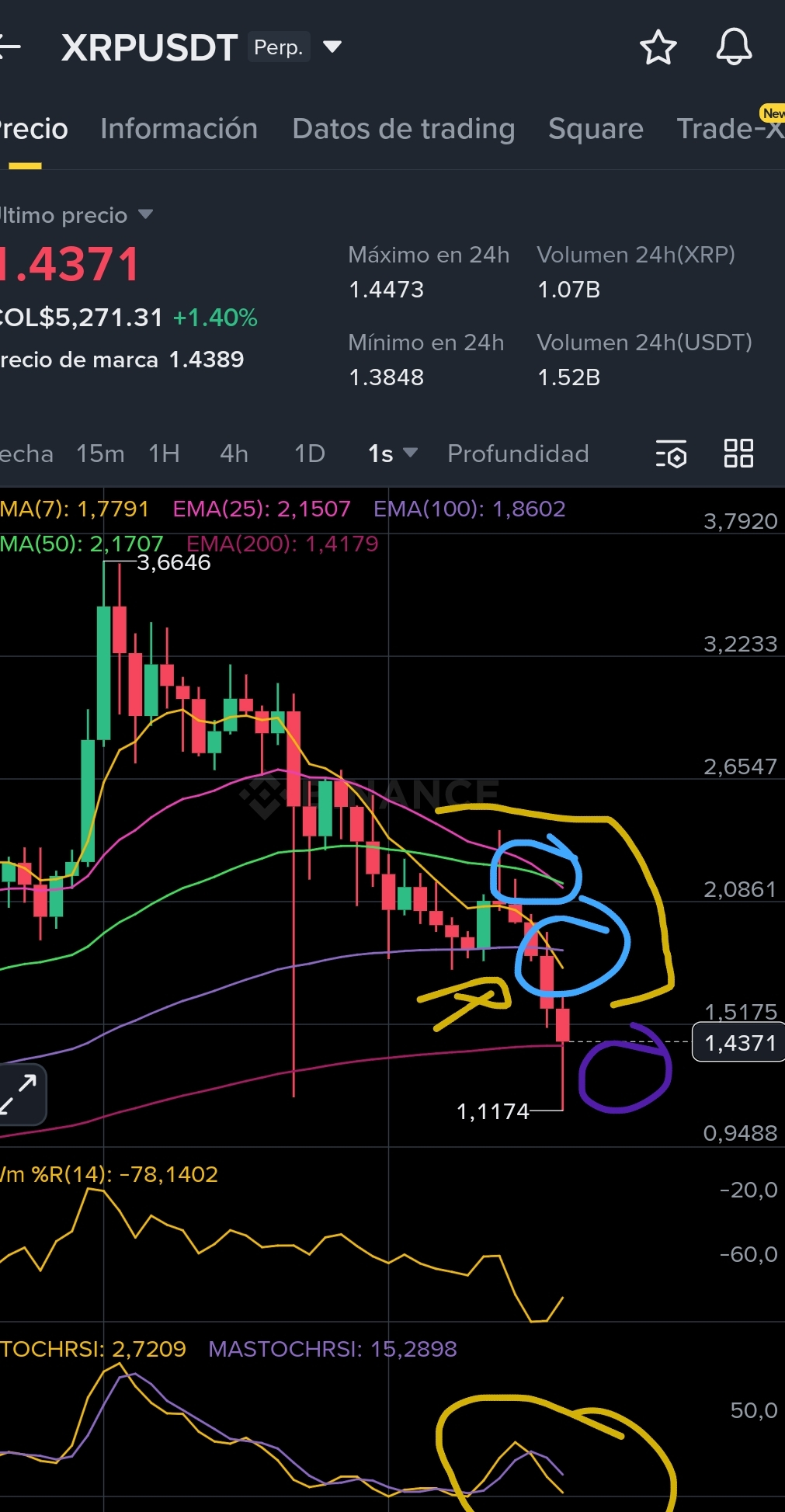Open the 1s interval dropdown
785x1512 pixels.
click(392, 454)
